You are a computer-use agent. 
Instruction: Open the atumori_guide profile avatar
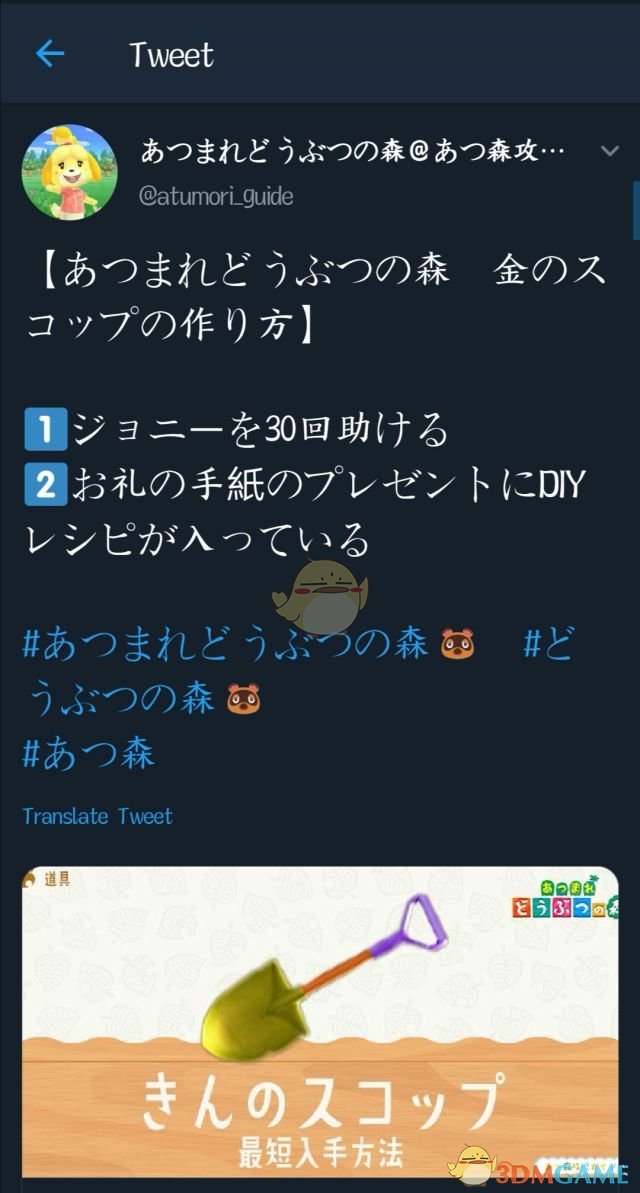(x=65, y=173)
